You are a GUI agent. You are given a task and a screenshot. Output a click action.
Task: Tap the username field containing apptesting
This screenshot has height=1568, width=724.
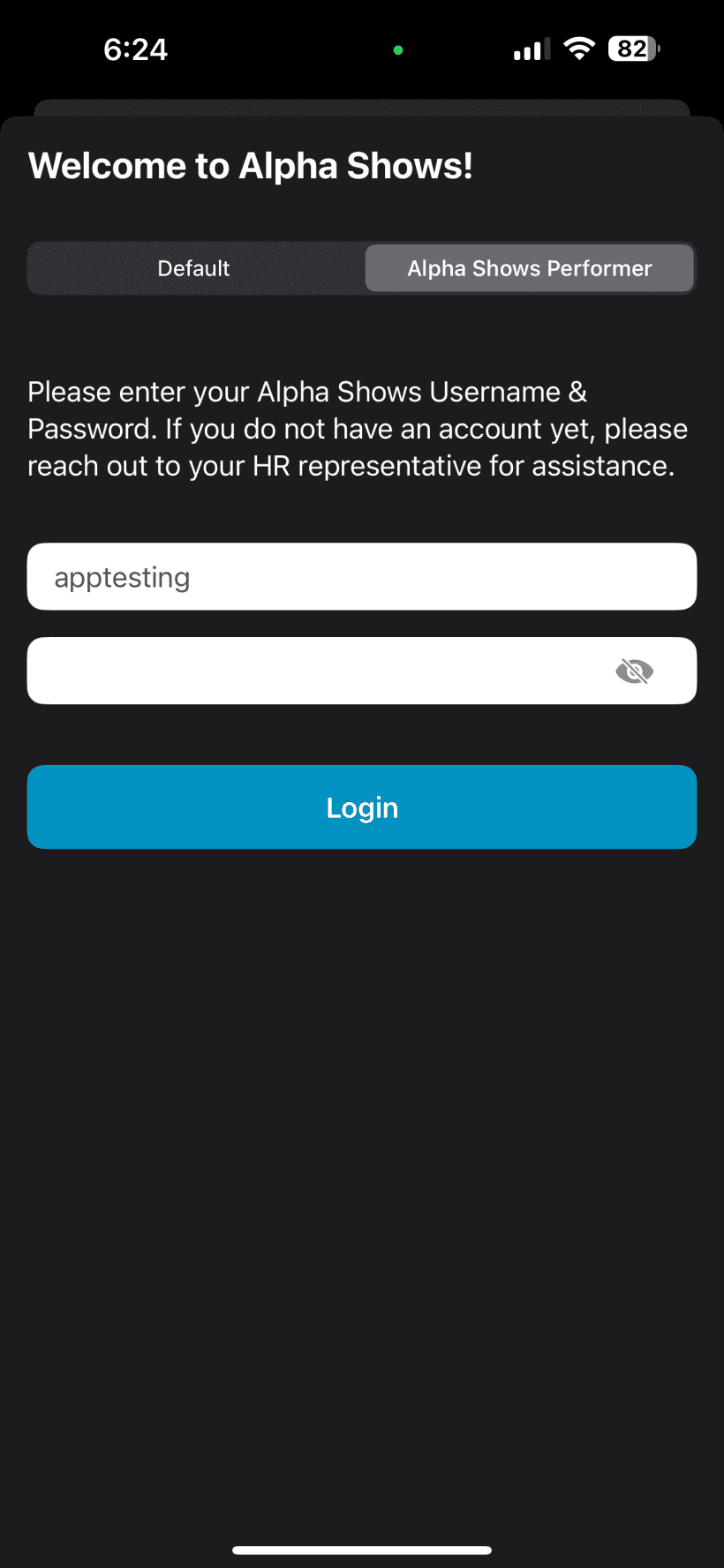(x=362, y=576)
